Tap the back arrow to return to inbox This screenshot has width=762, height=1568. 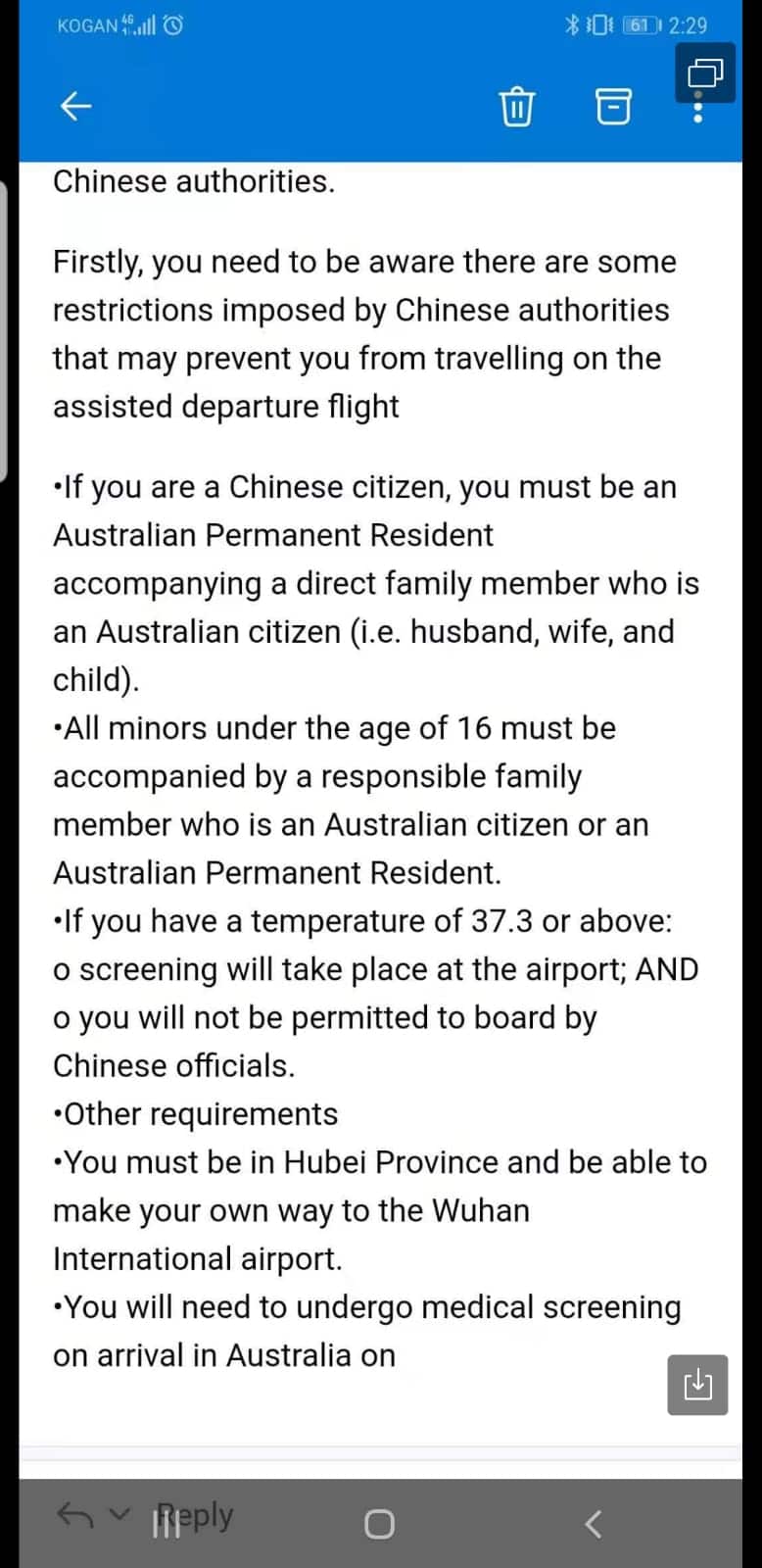[x=76, y=106]
